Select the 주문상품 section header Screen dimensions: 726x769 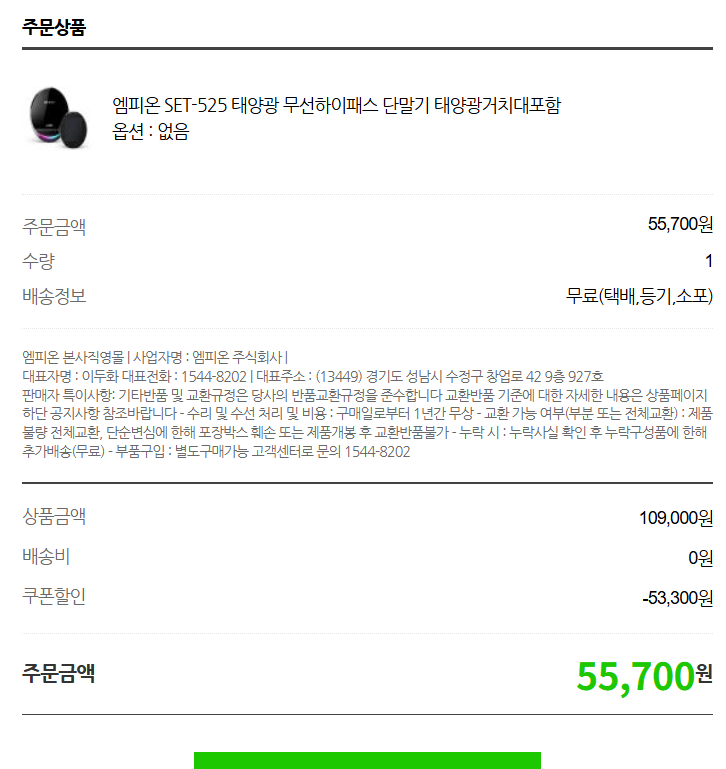pyautogui.click(x=52, y=28)
